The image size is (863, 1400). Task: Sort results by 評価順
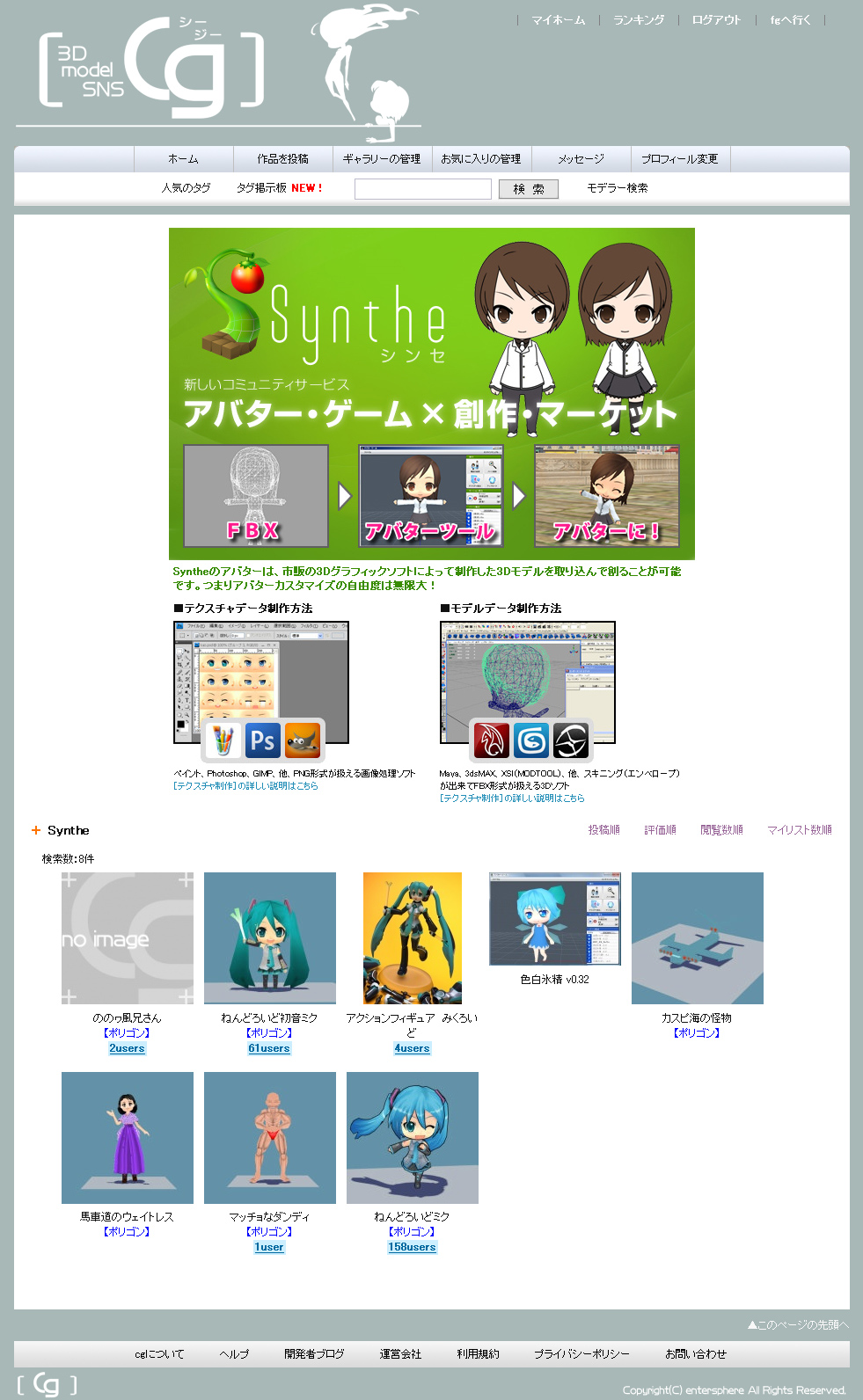pyautogui.click(x=660, y=830)
